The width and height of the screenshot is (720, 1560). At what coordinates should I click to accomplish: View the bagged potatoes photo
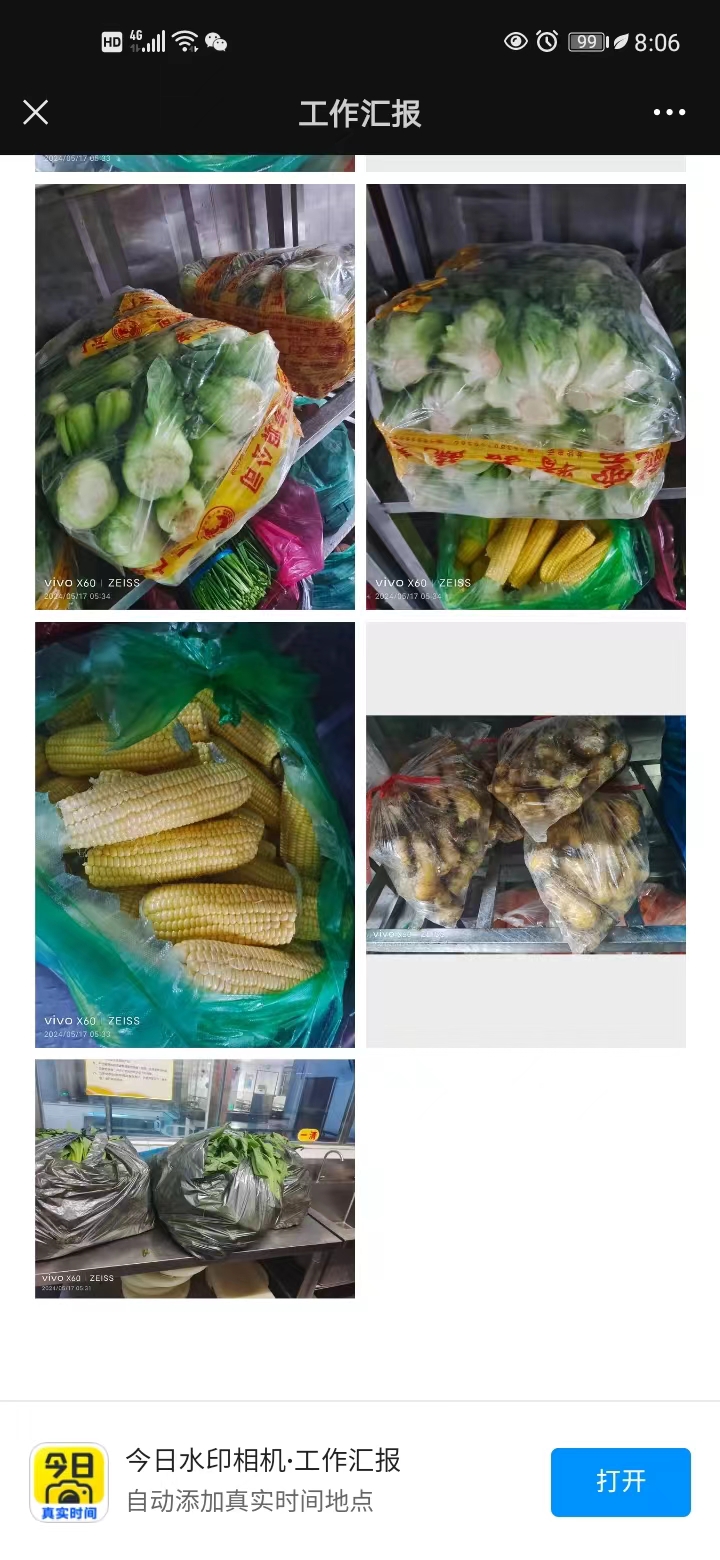525,834
